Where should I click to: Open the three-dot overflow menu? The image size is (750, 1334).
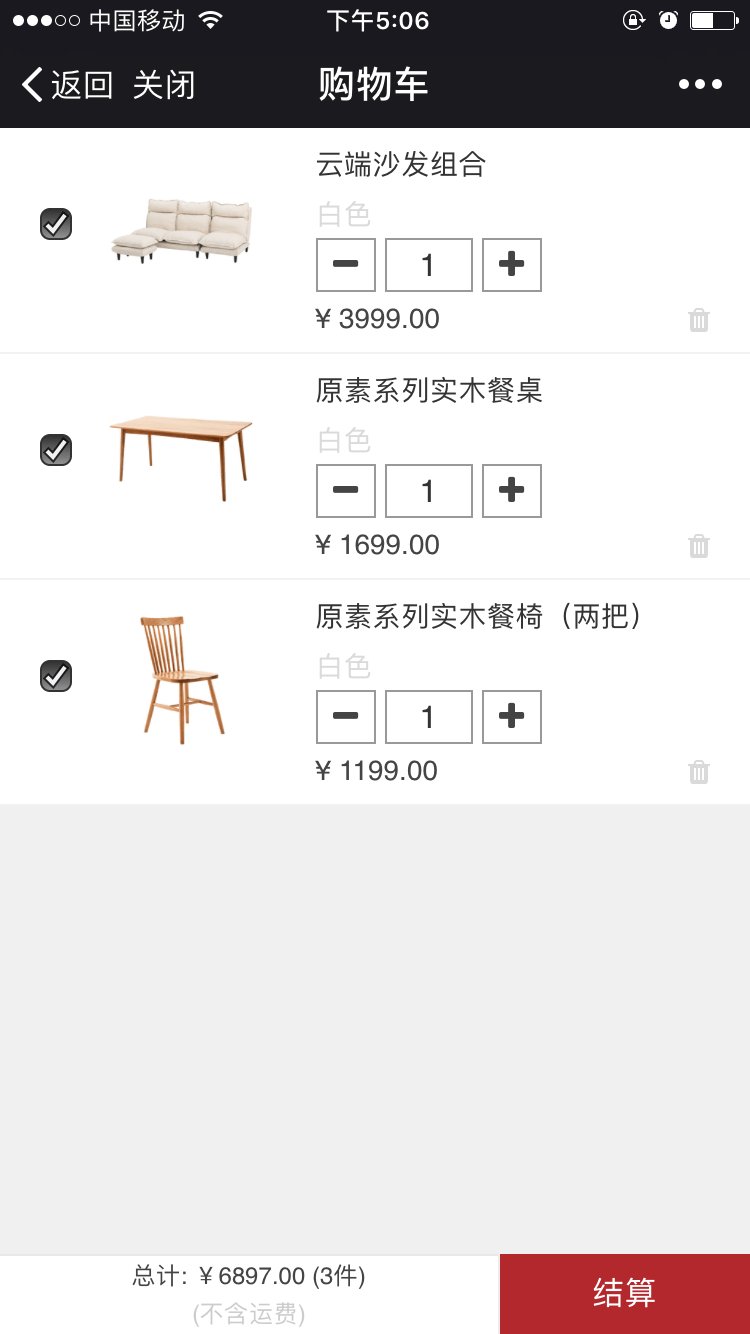(700, 85)
